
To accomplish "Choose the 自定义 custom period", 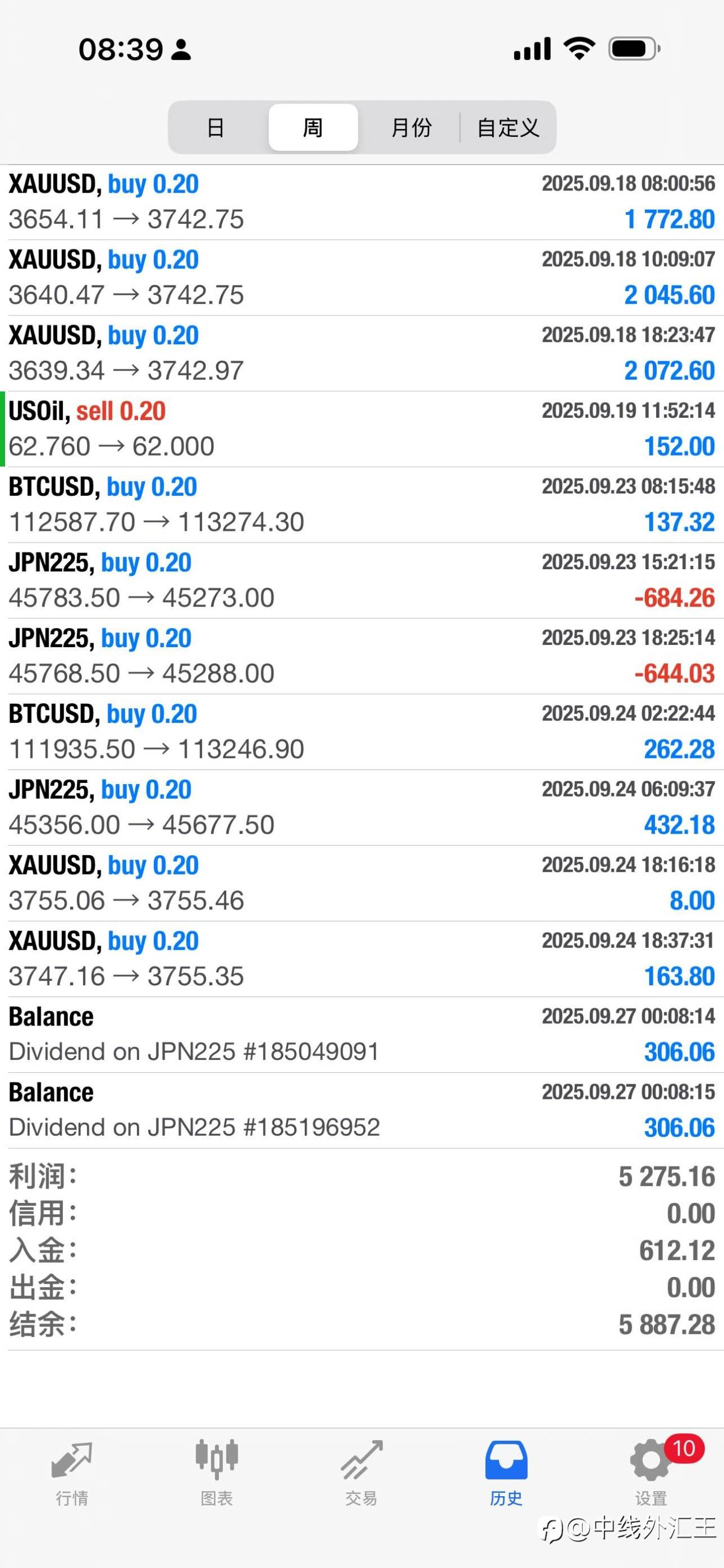I will [508, 128].
